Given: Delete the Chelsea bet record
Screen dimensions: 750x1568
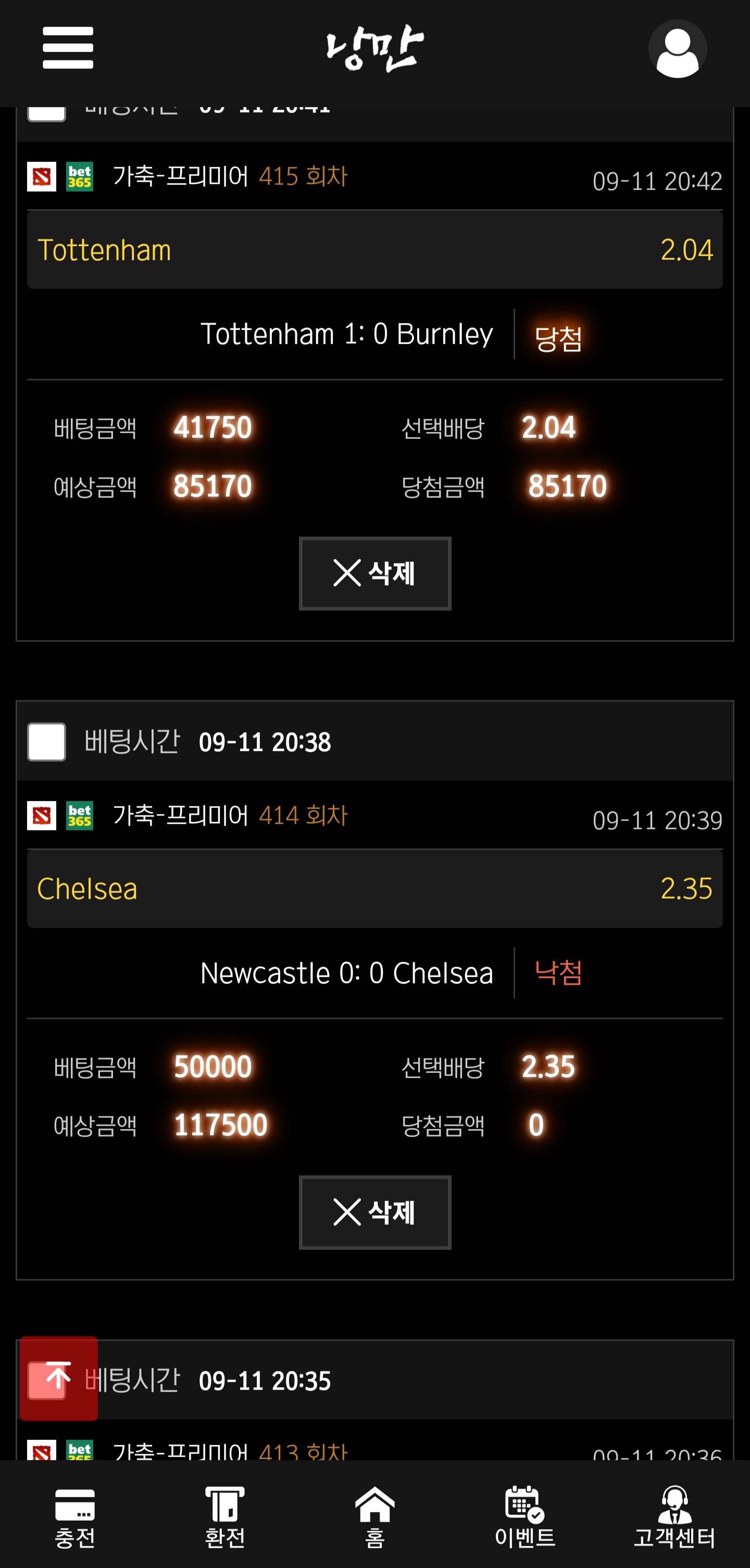Looking at the screenshot, I should (375, 1212).
